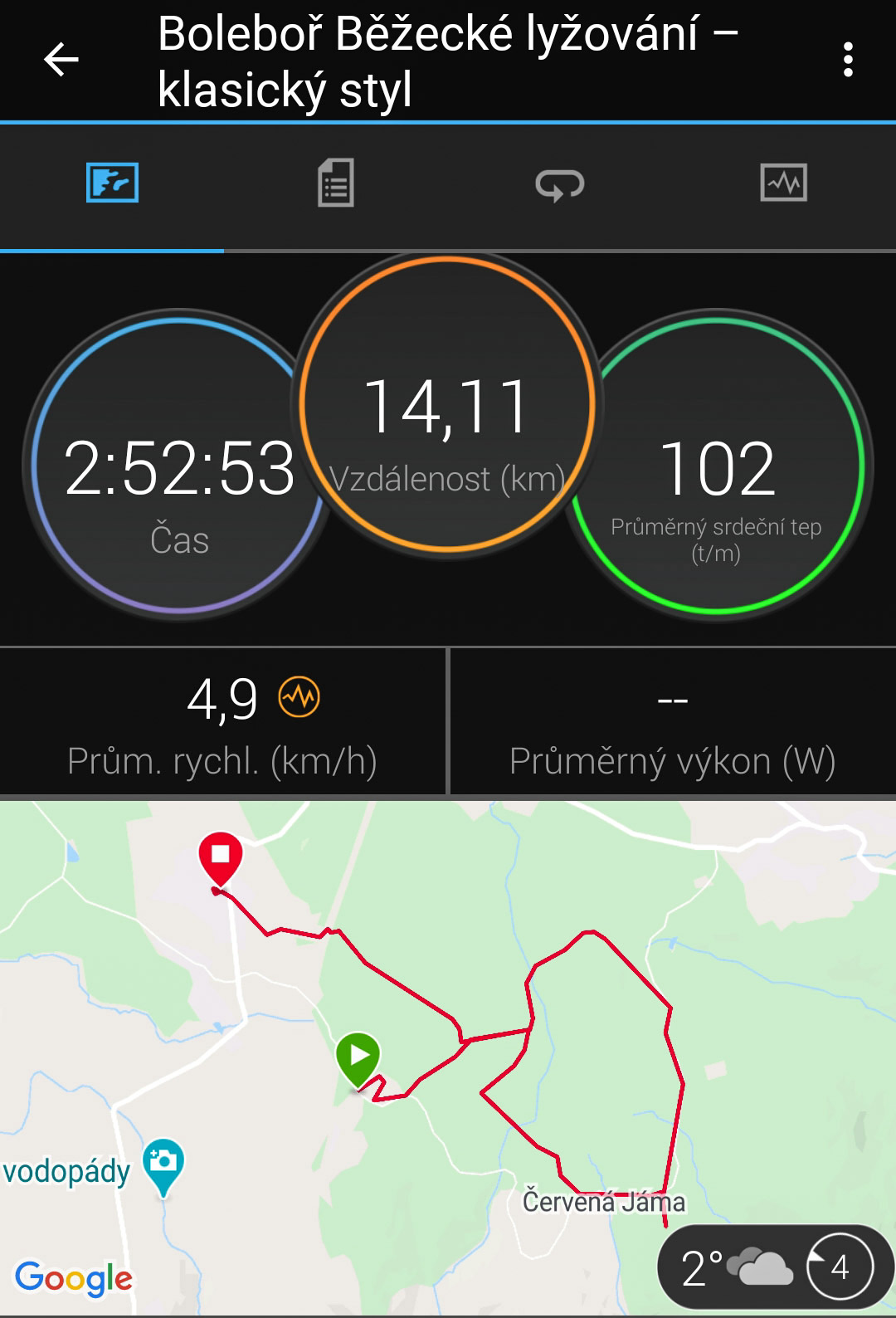Open the stats details list tab
This screenshot has height=1318, width=896.
coord(336,183)
